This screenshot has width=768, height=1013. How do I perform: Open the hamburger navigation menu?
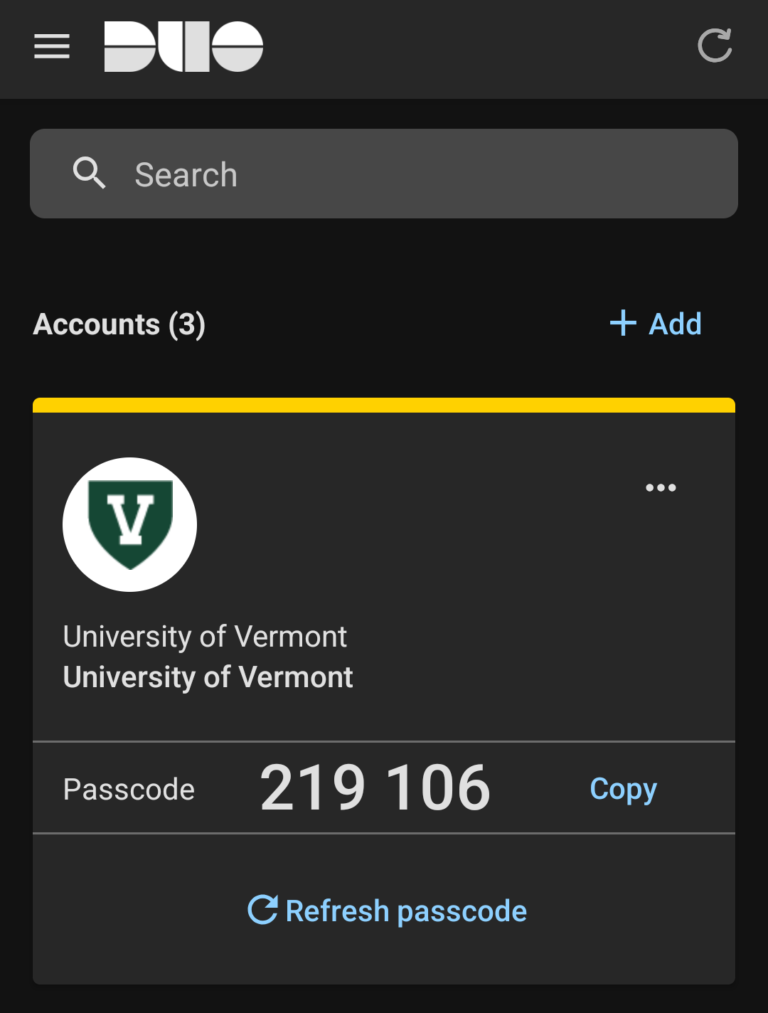51,46
